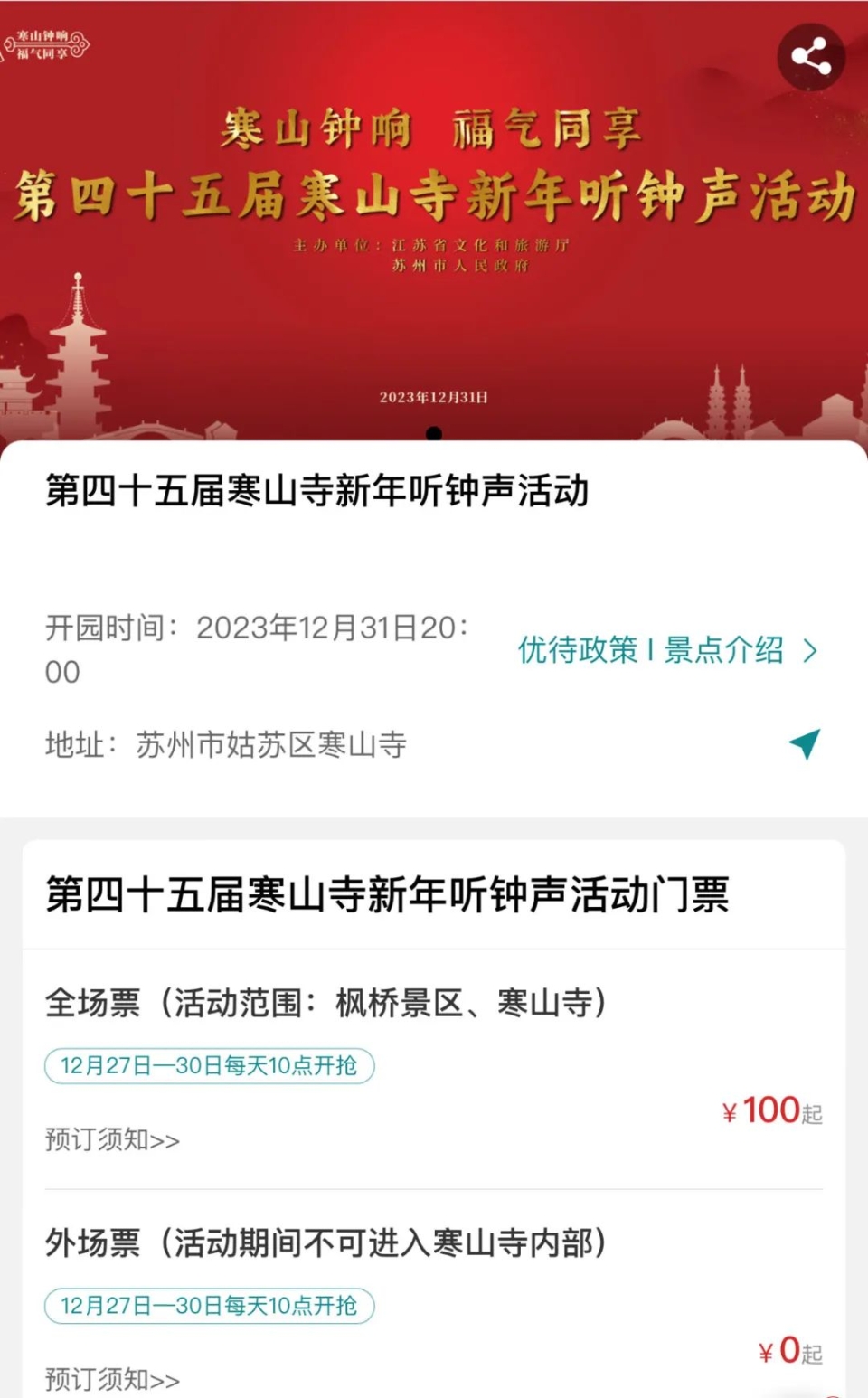This screenshot has height=1398, width=868.
Task: Open 预订须知 under 全场票
Action: point(112,1139)
